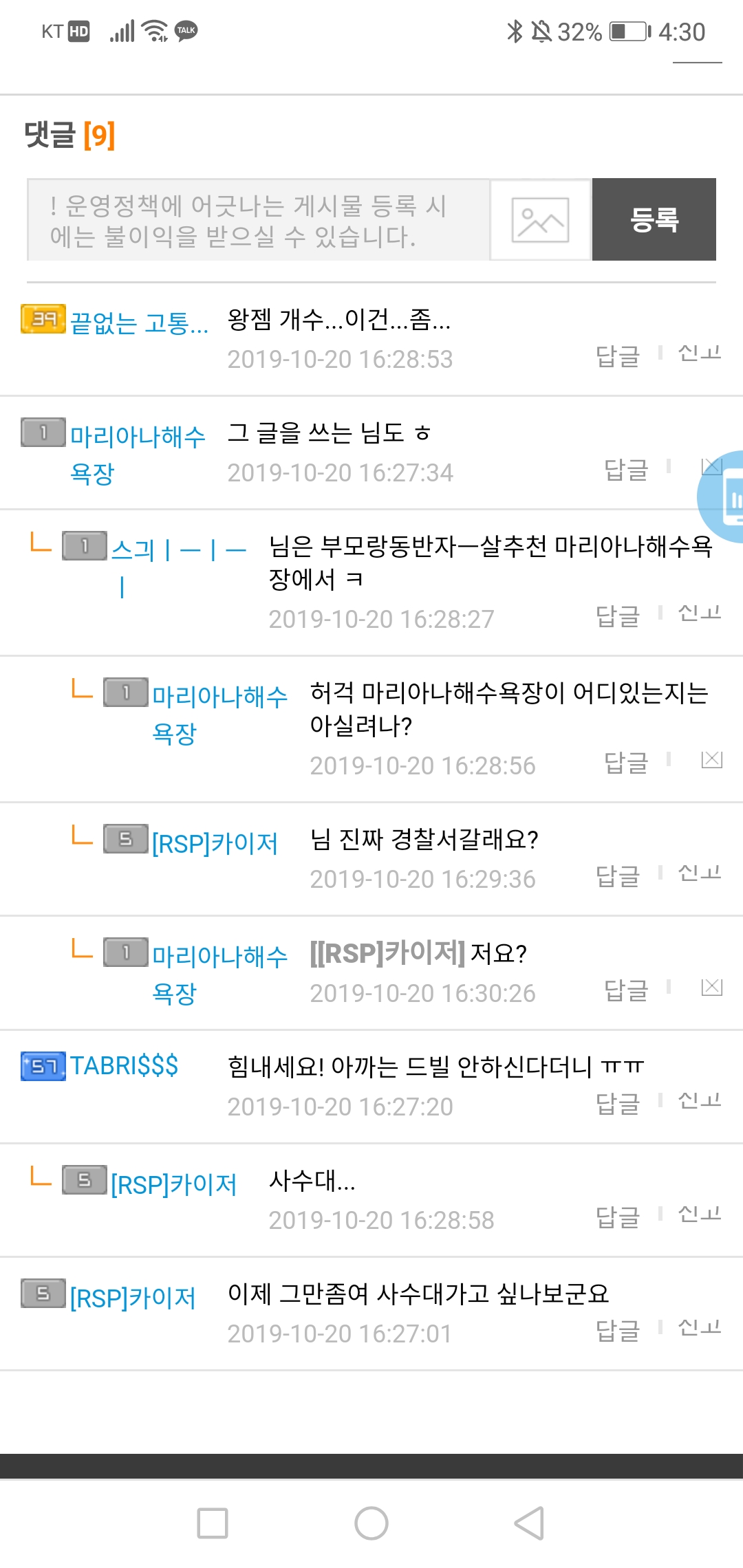Open 스긔 user profile name
This screenshot has width=743, height=1568.
pyautogui.click(x=177, y=550)
